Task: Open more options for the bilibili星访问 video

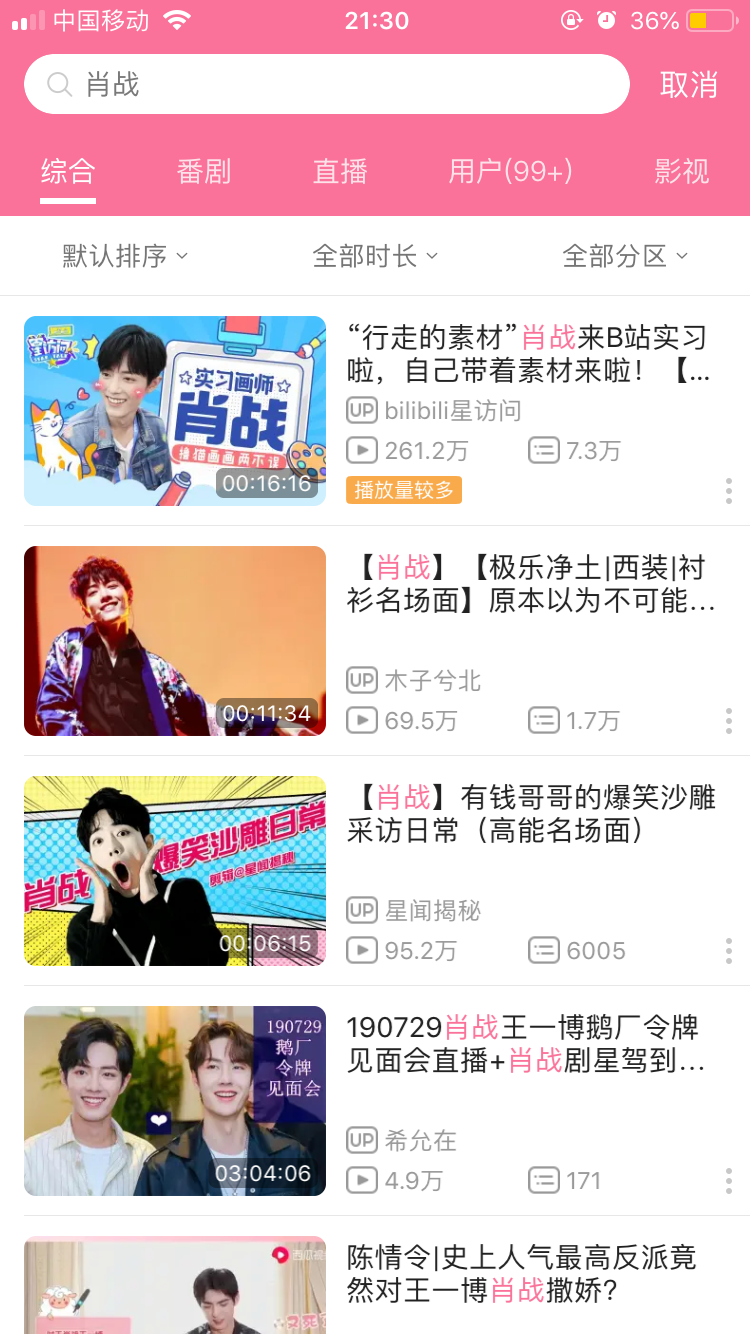Action: [x=728, y=491]
